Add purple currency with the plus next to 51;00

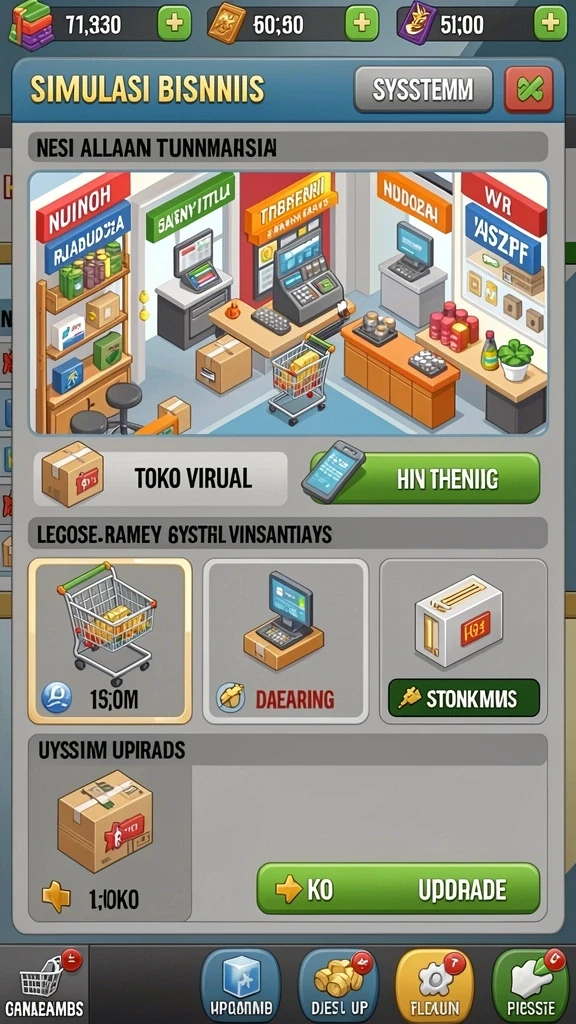pos(551,24)
